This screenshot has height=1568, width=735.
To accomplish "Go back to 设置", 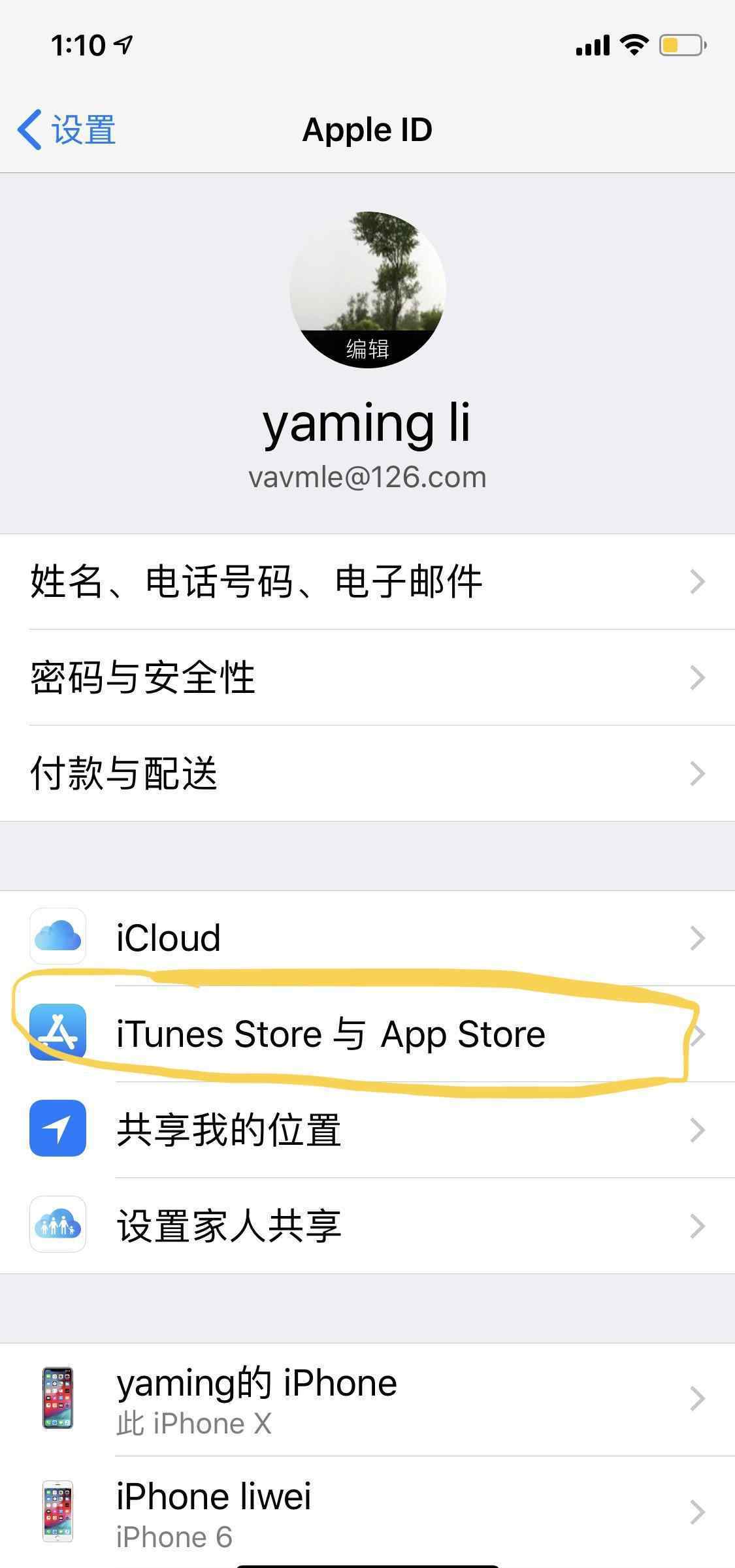I will tap(67, 129).
